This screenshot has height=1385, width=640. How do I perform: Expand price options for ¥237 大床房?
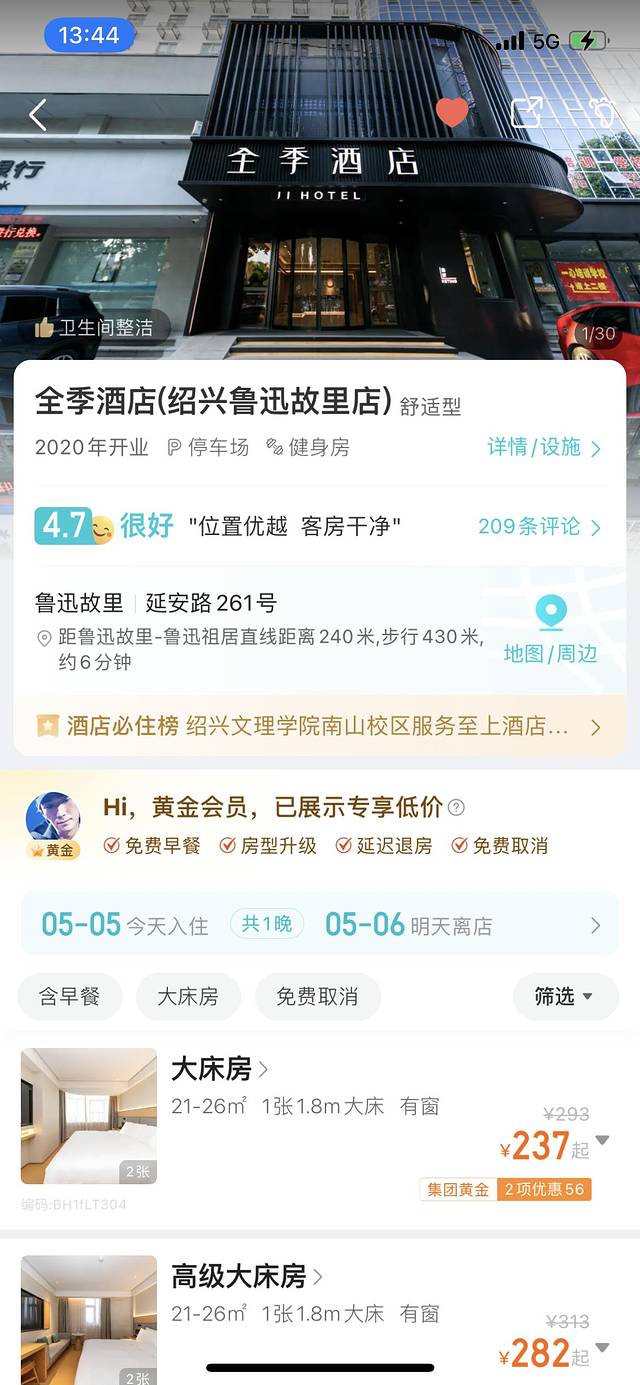(602, 1140)
